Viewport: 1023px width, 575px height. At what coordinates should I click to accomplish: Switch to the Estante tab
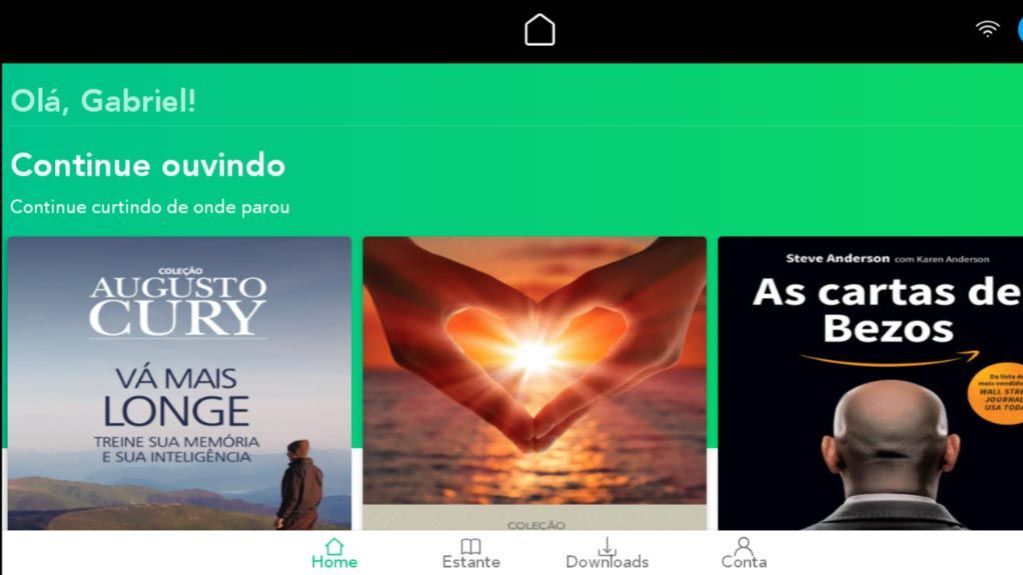[470, 553]
